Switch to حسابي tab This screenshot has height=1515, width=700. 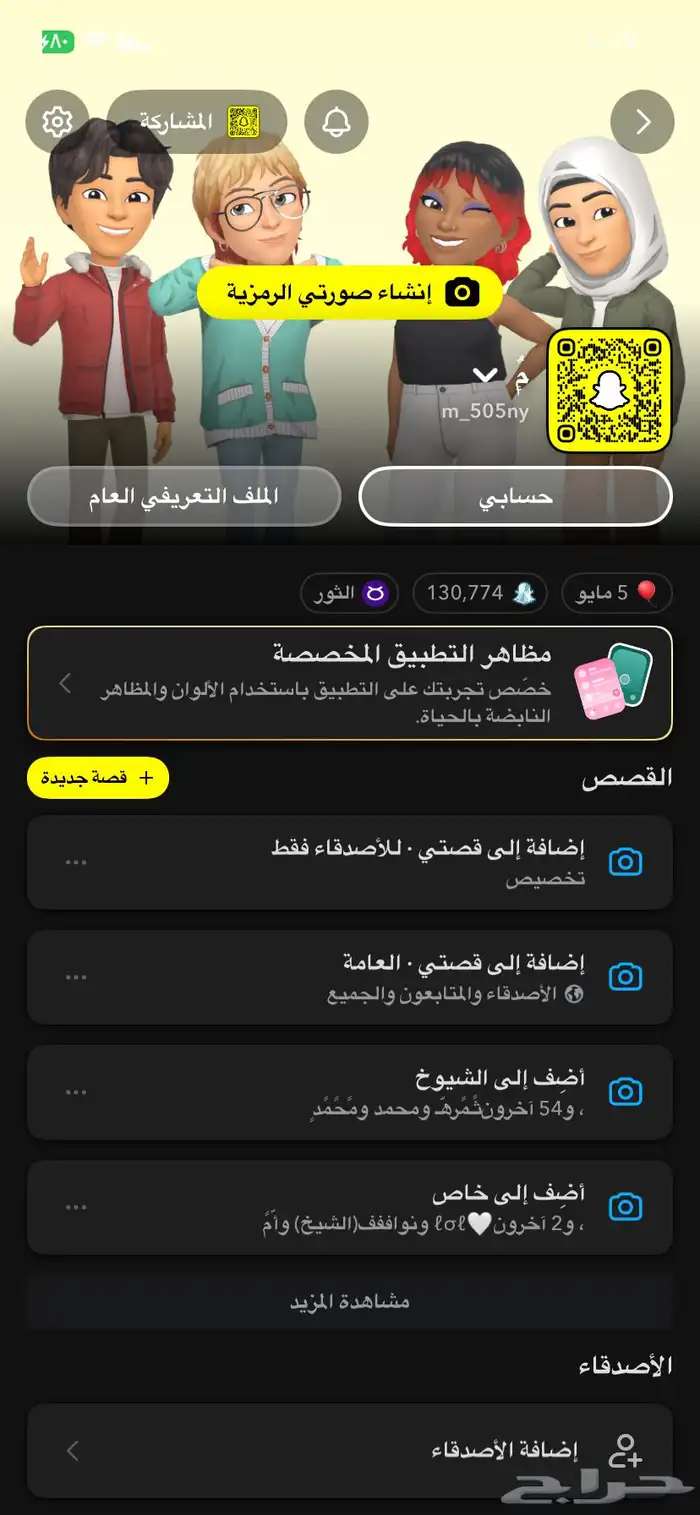(x=515, y=496)
